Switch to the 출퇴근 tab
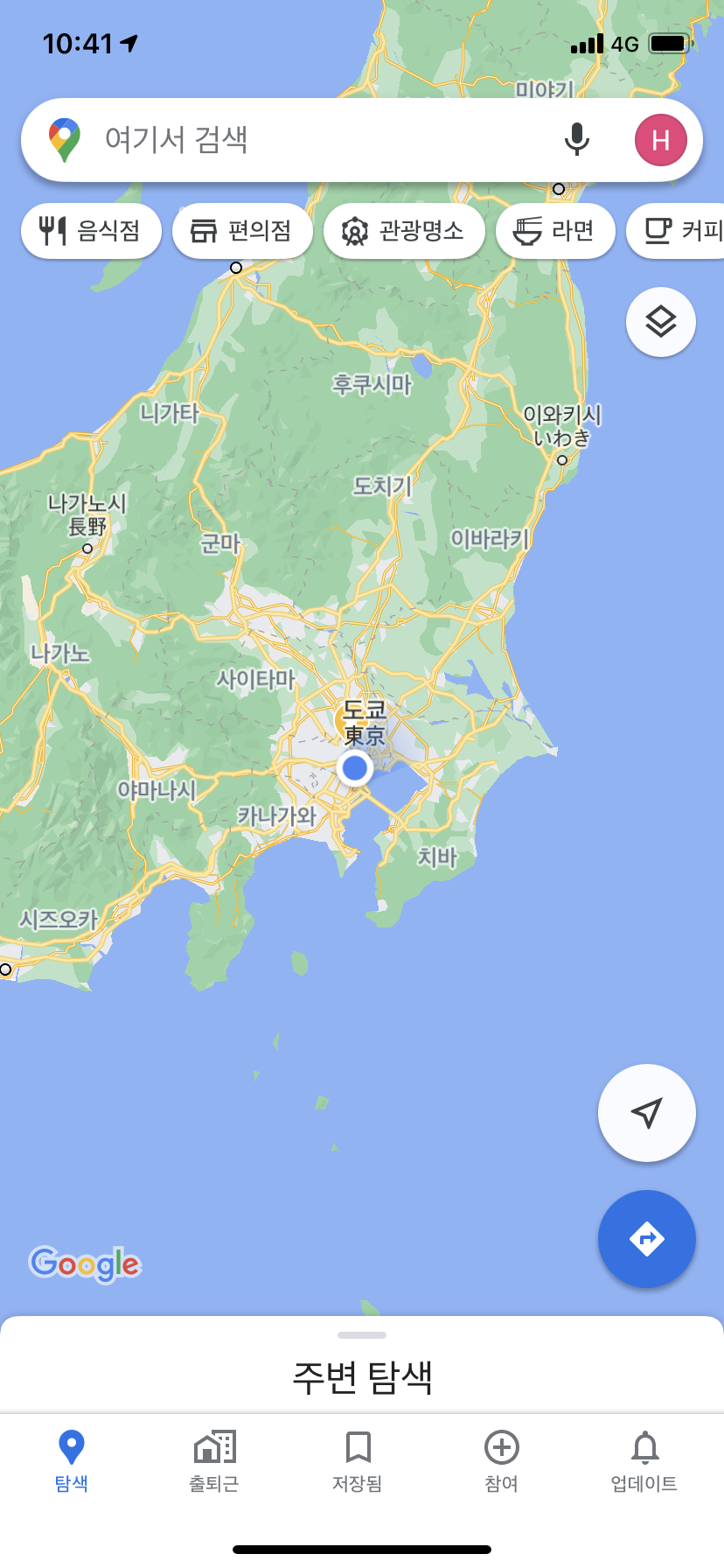Image resolution: width=724 pixels, height=1568 pixels. [214, 1459]
